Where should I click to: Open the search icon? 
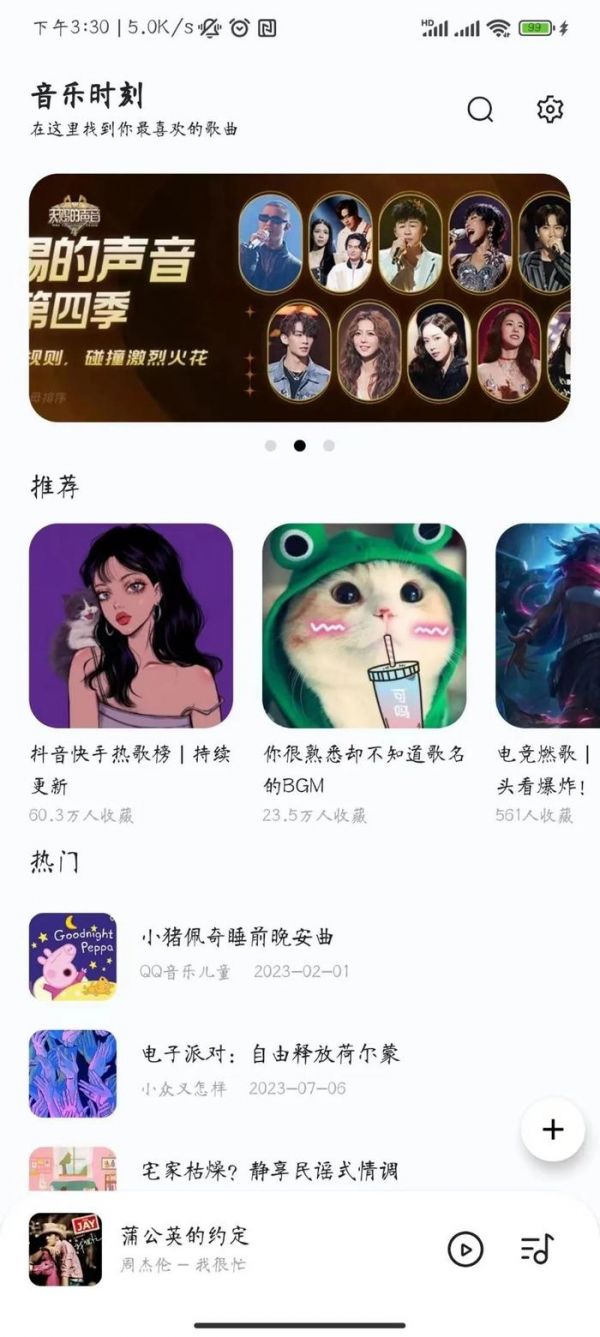[480, 109]
